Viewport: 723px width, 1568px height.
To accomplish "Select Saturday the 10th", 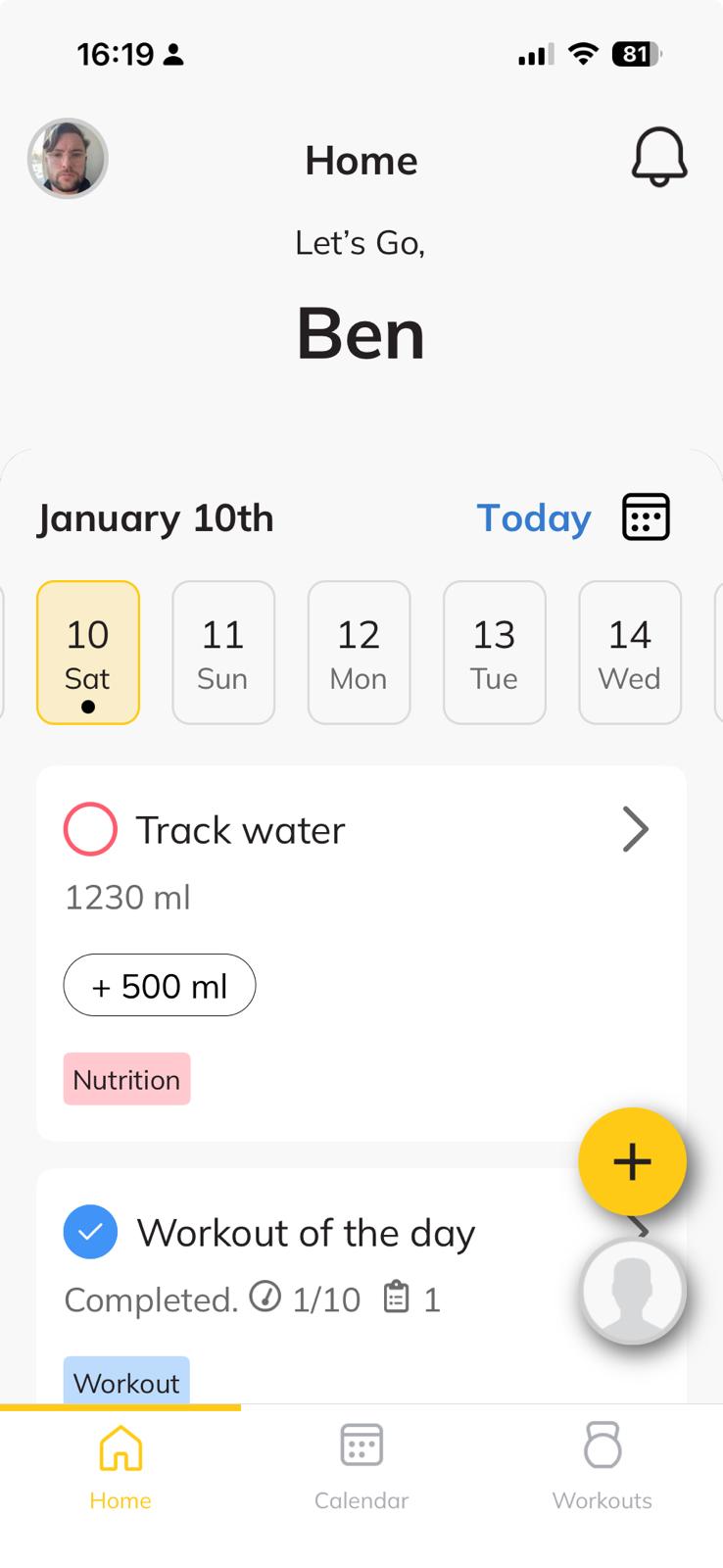I will coord(88,653).
